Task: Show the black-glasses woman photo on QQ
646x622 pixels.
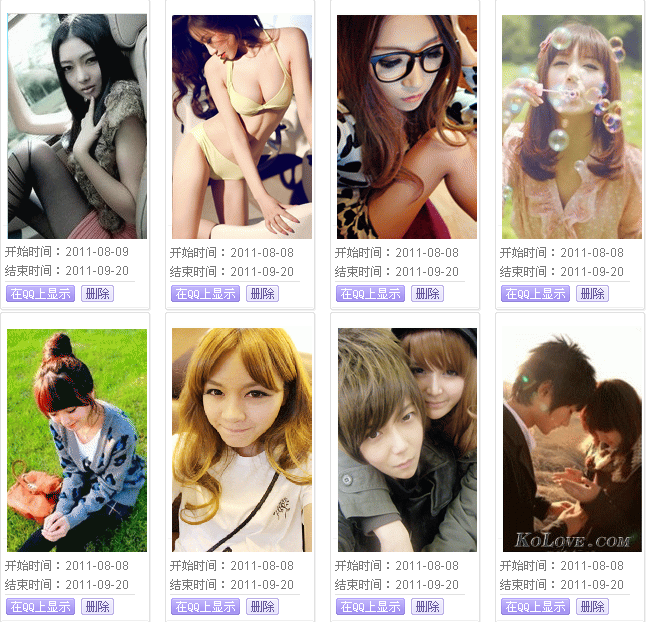Action: (x=370, y=294)
